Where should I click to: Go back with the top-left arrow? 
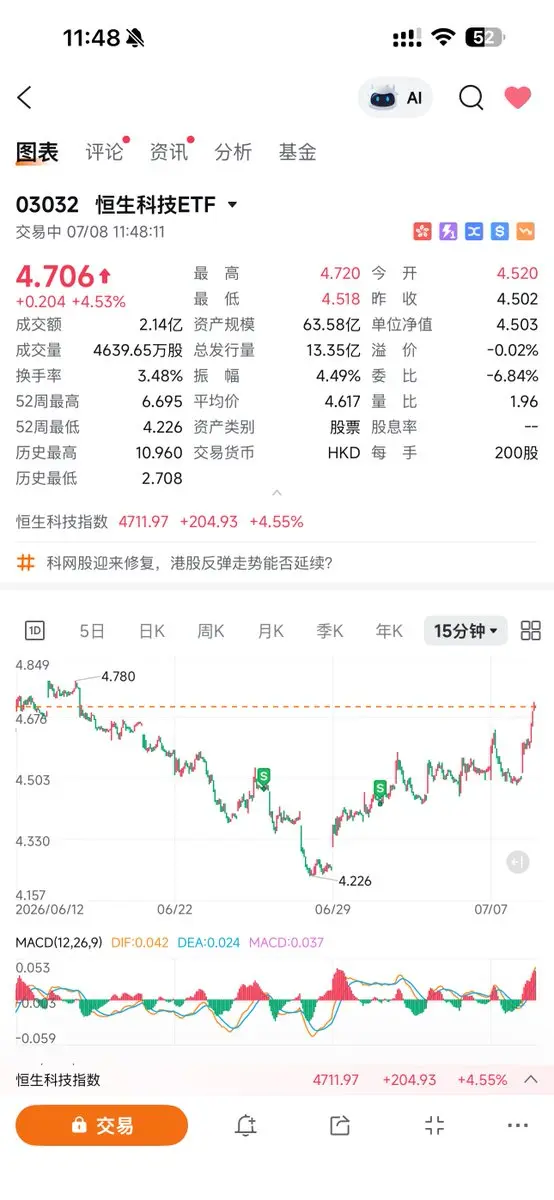(25, 97)
